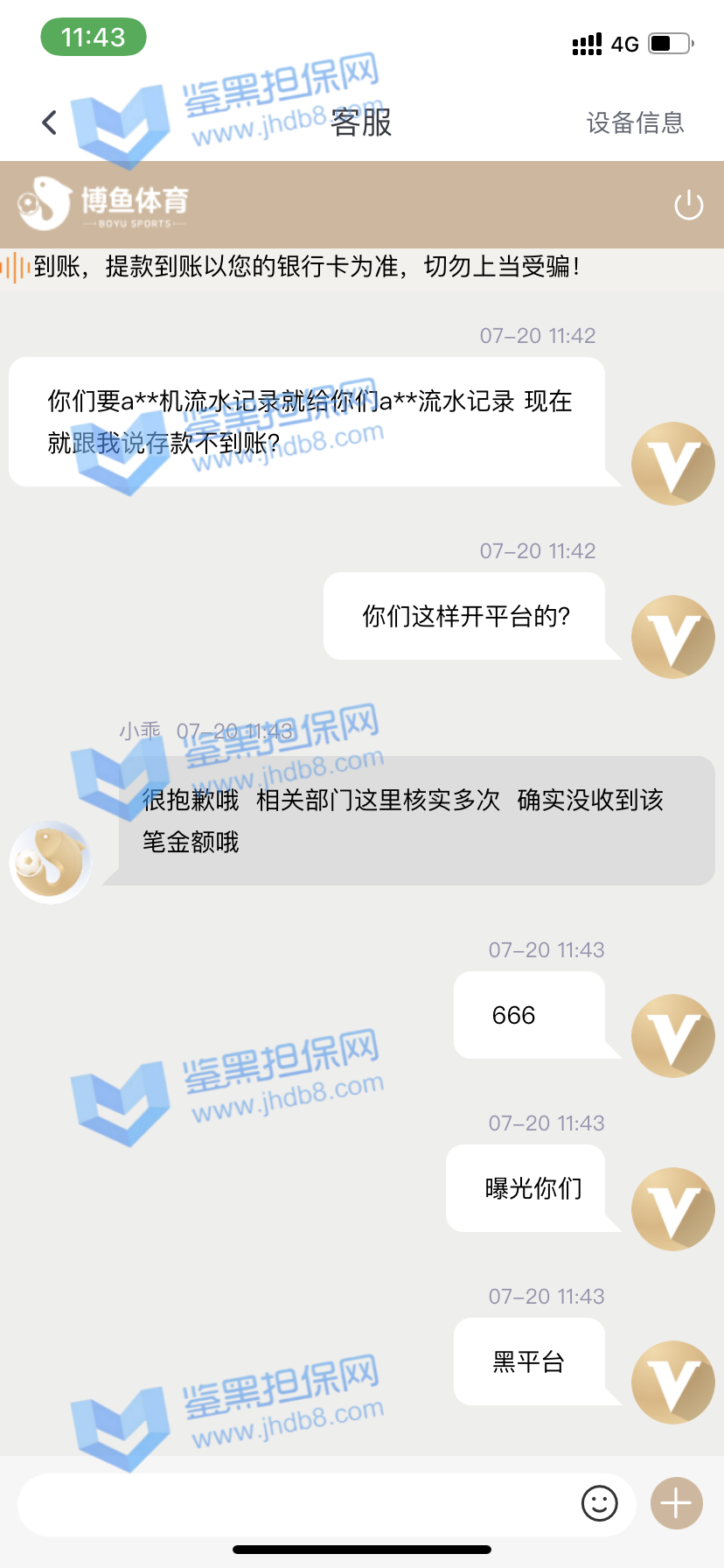Go back using the top-left arrow
The image size is (724, 1568).
pos(50,122)
